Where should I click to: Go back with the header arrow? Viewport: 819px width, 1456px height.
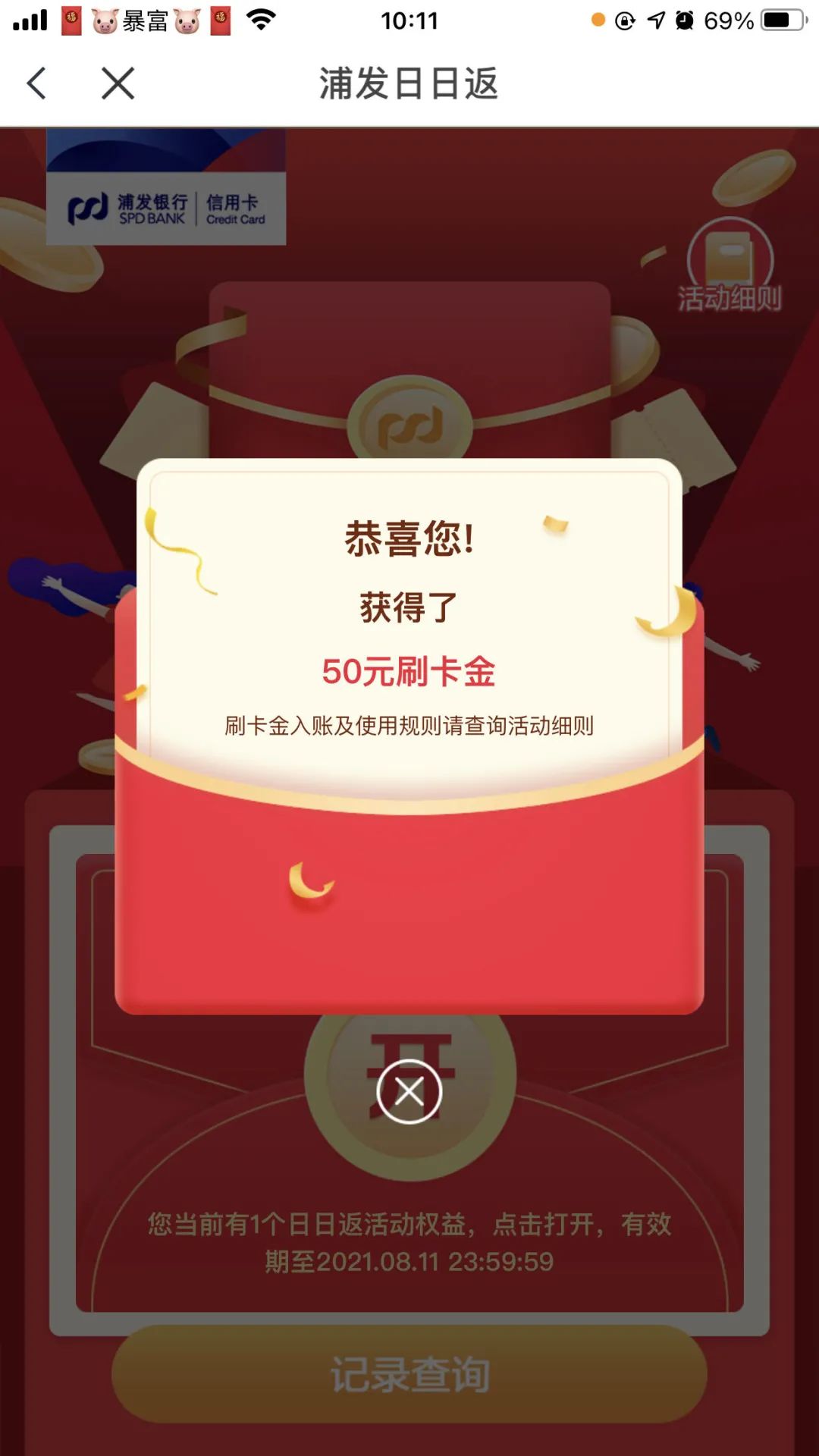pos(36,83)
